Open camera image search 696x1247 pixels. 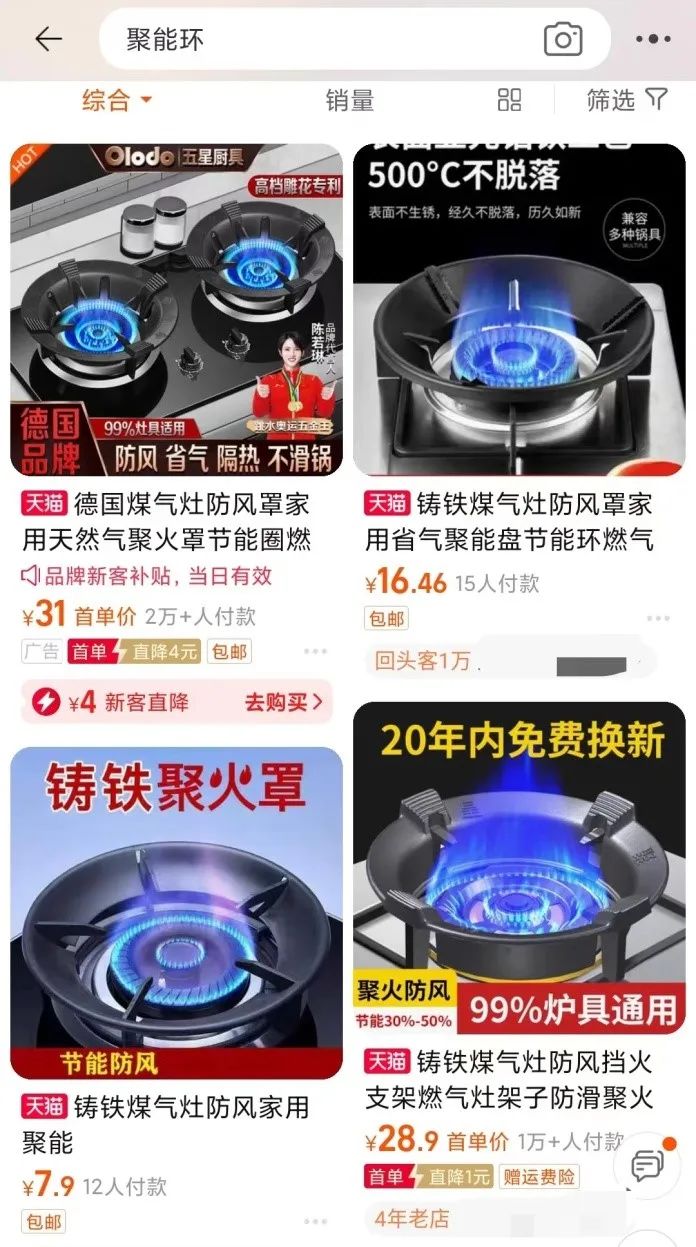[563, 39]
